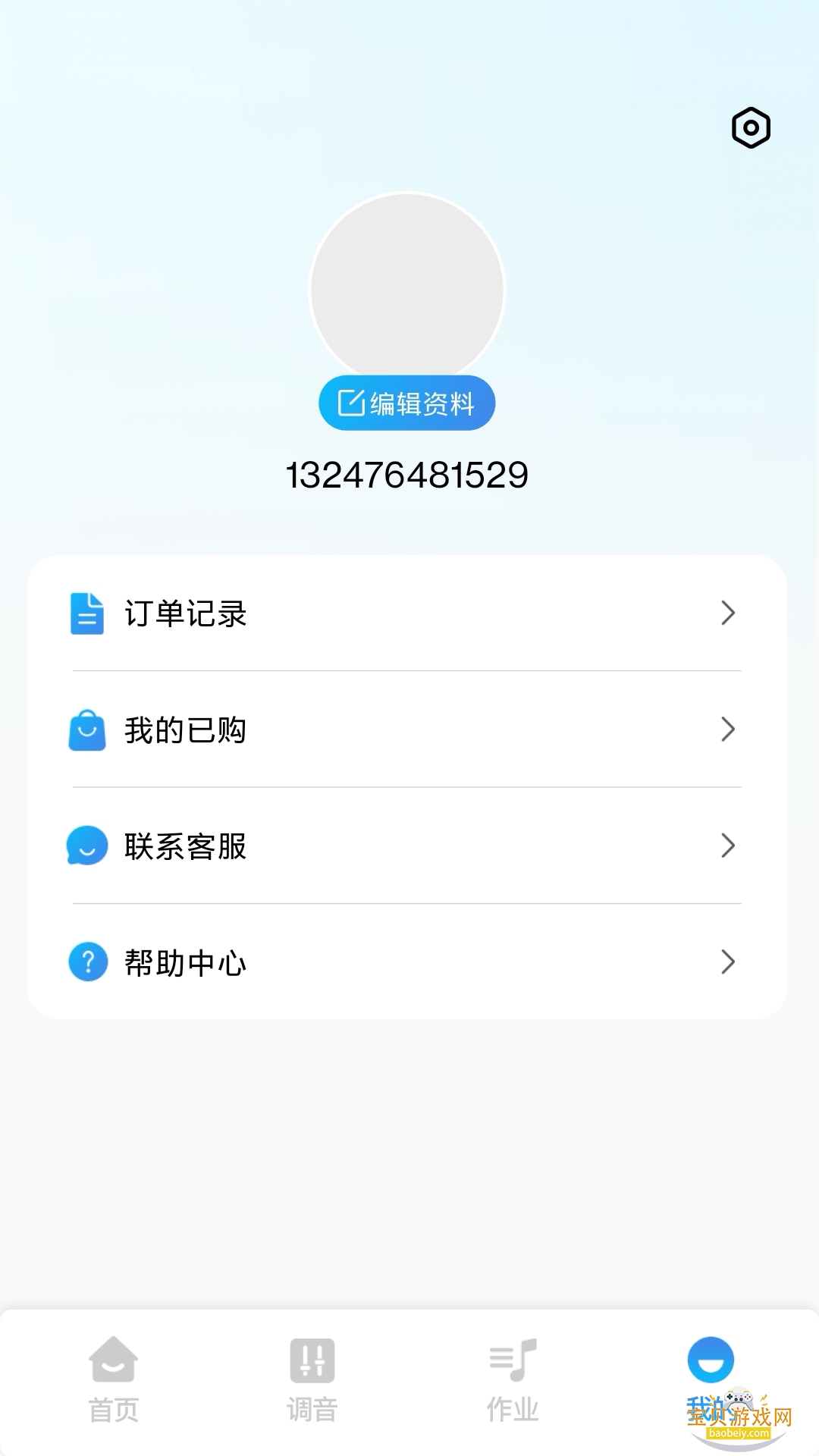The width and height of the screenshot is (819, 1456).
Task: Click the 联系客服 chat bubble icon
Action: point(87,846)
